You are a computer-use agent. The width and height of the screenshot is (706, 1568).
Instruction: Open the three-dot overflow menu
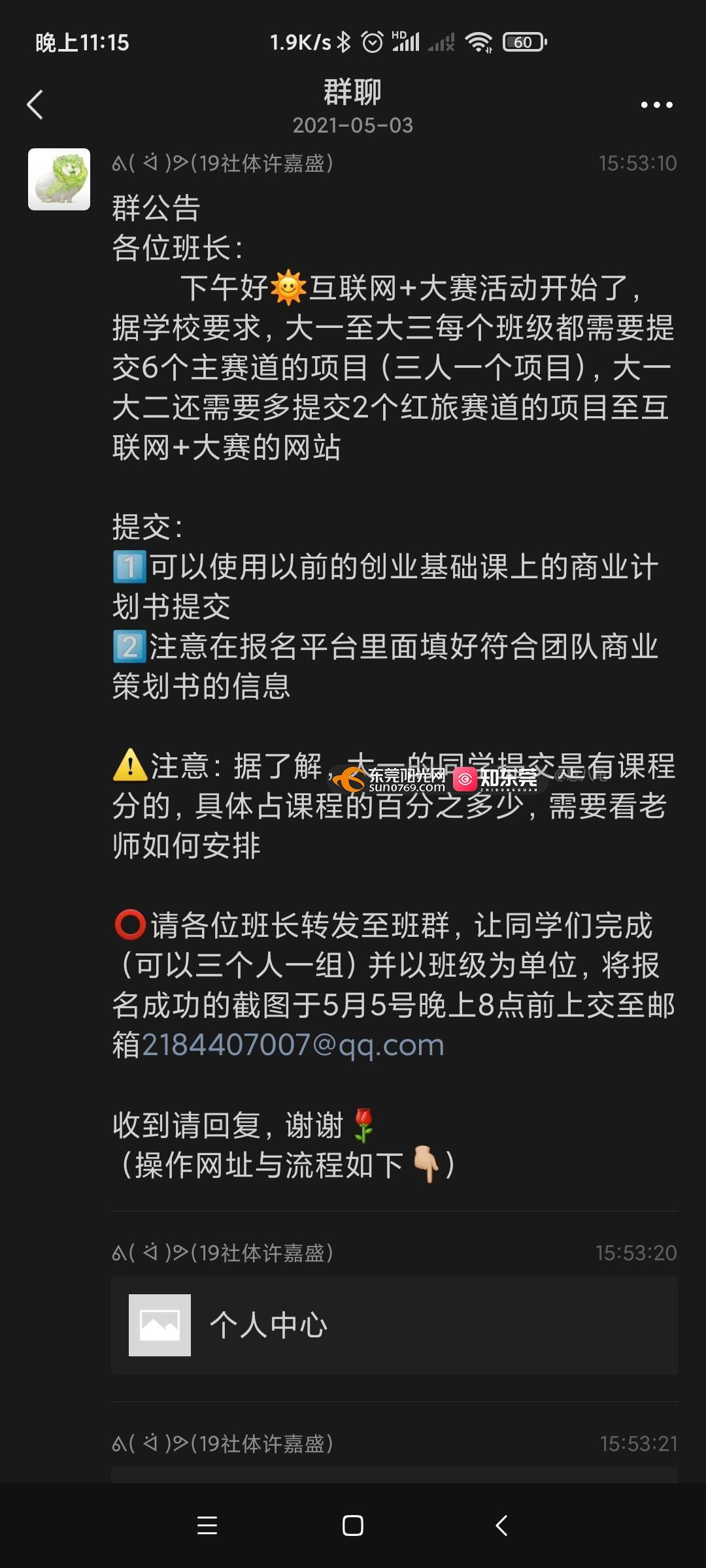tap(656, 105)
